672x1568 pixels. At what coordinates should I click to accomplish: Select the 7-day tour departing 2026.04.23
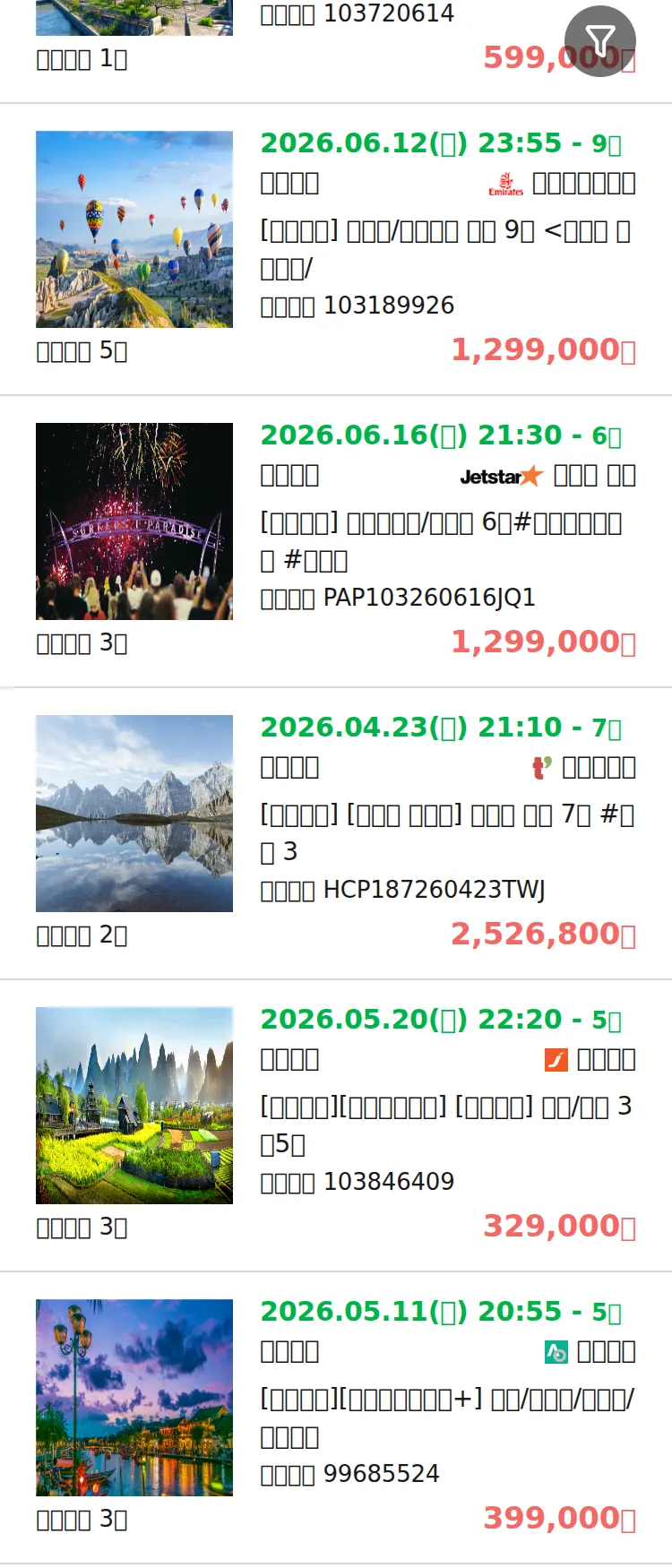pos(446,833)
